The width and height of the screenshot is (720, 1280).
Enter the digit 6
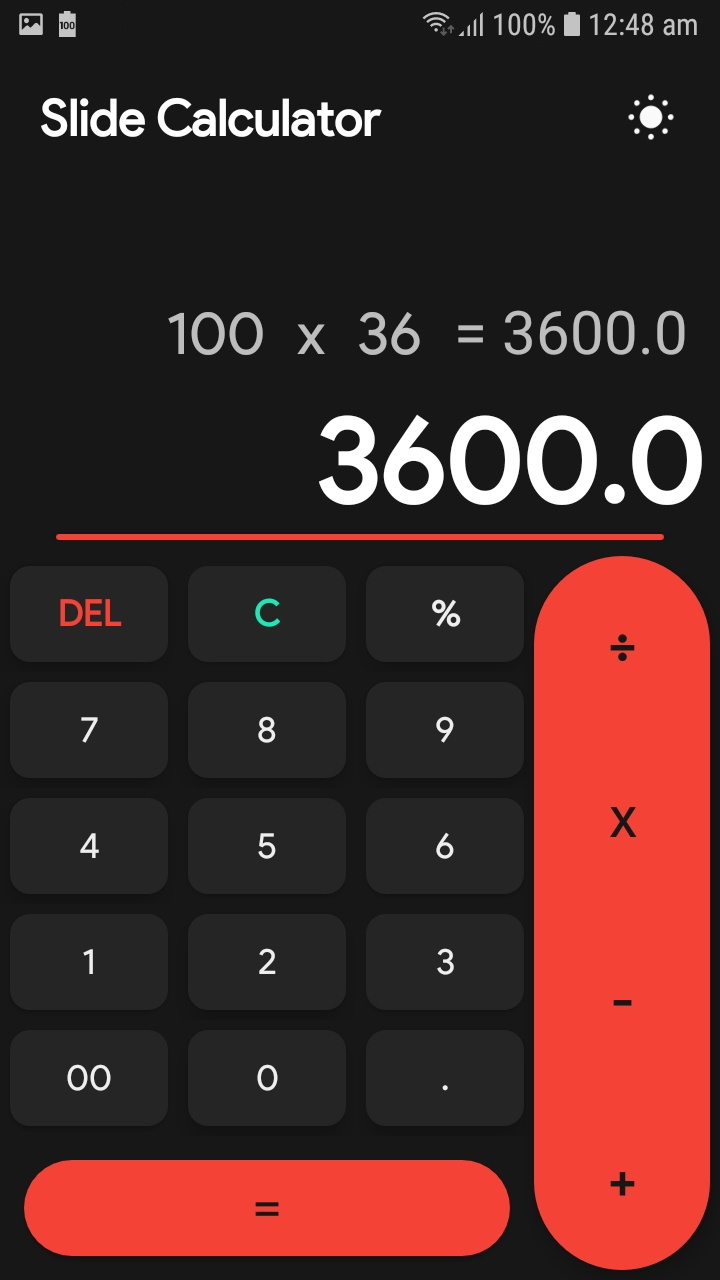click(445, 846)
